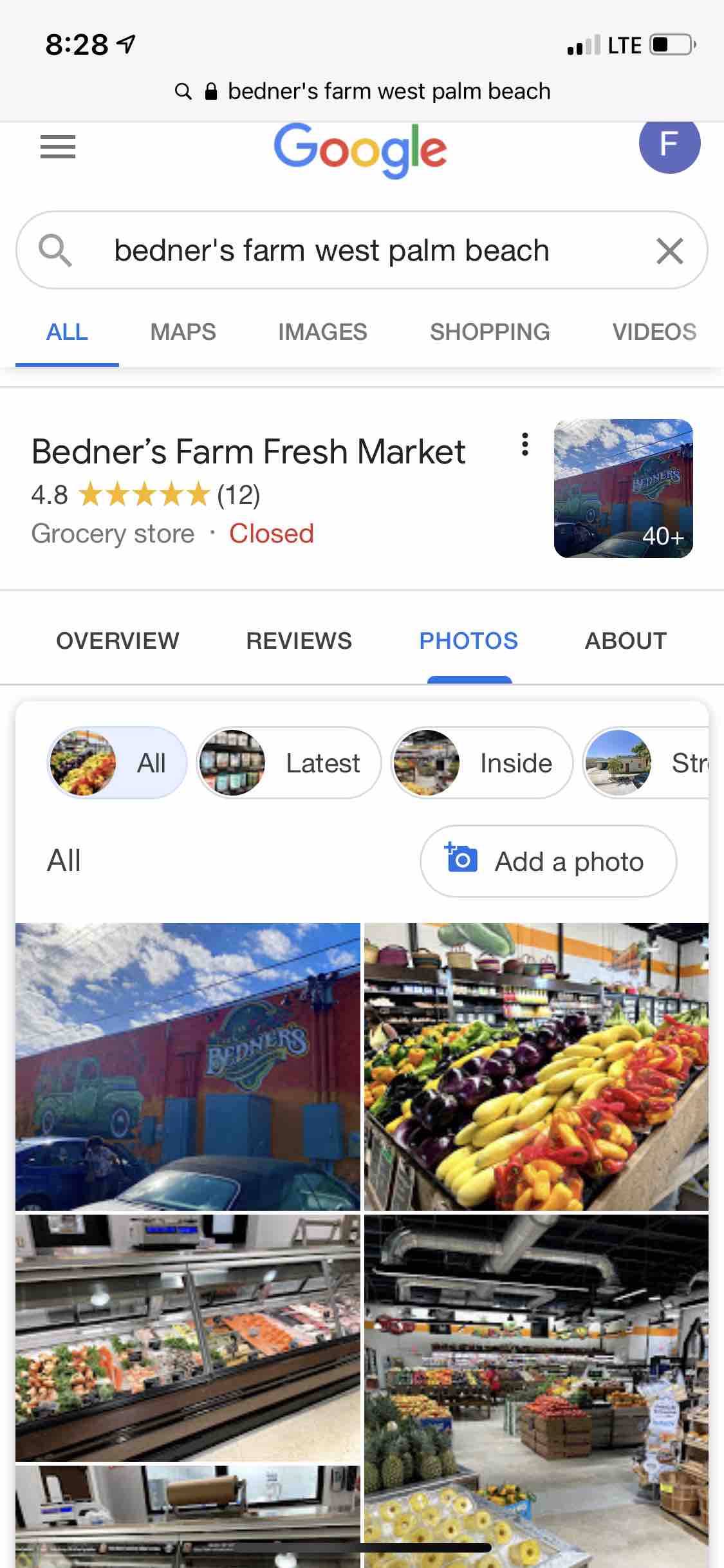The width and height of the screenshot is (724, 1568).
Task: Go to the About tab
Action: 626,641
